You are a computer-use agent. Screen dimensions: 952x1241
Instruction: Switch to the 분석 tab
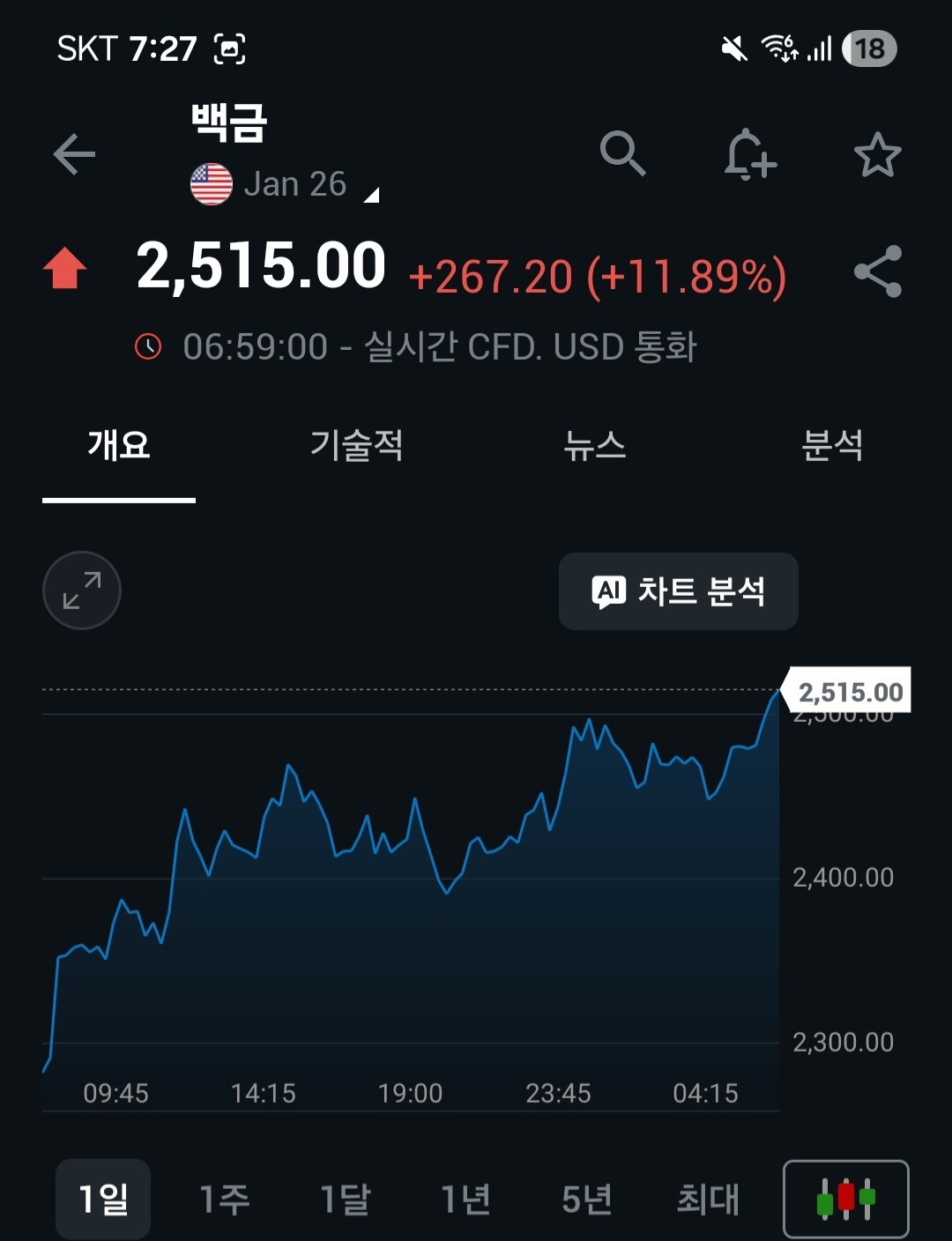[x=832, y=445]
